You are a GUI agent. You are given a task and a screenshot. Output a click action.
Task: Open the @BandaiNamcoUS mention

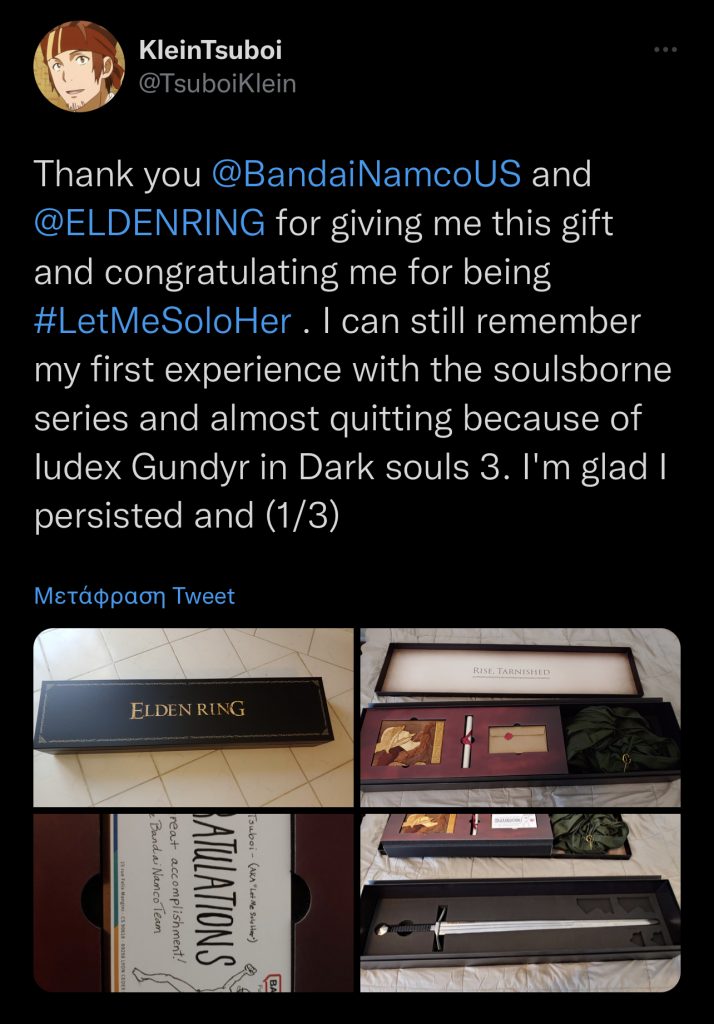click(366, 173)
